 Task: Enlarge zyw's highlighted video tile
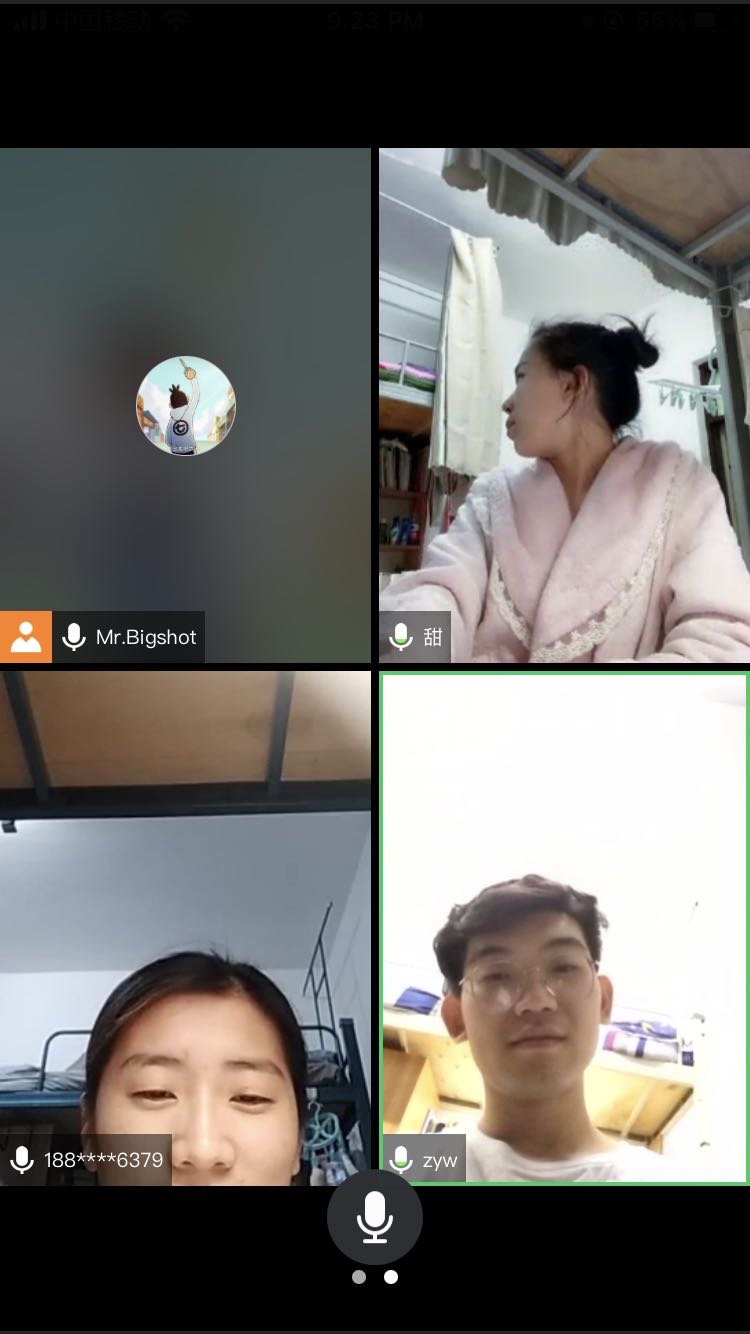click(x=564, y=928)
